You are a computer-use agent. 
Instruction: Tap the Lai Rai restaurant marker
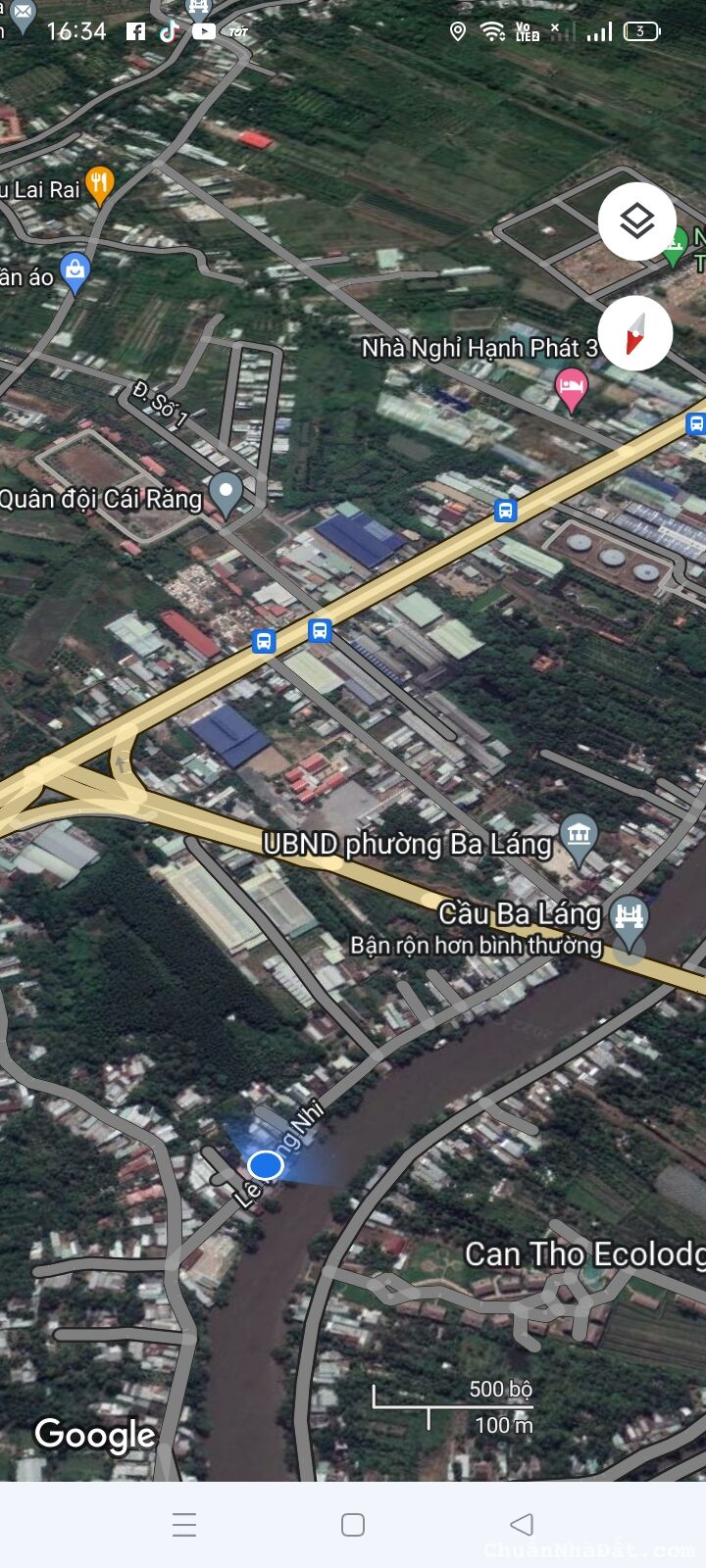[98, 183]
